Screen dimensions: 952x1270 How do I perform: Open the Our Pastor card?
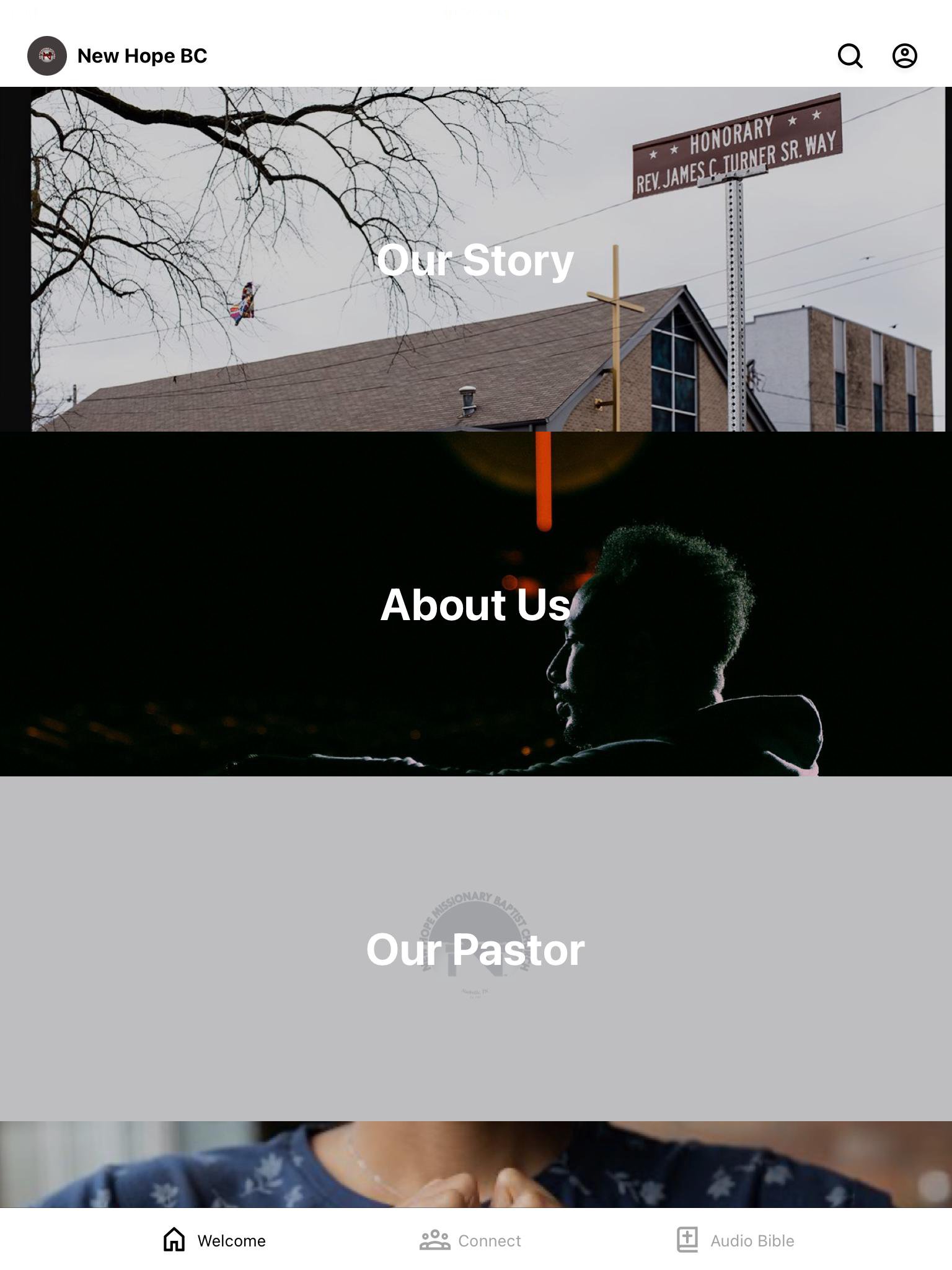click(x=475, y=949)
